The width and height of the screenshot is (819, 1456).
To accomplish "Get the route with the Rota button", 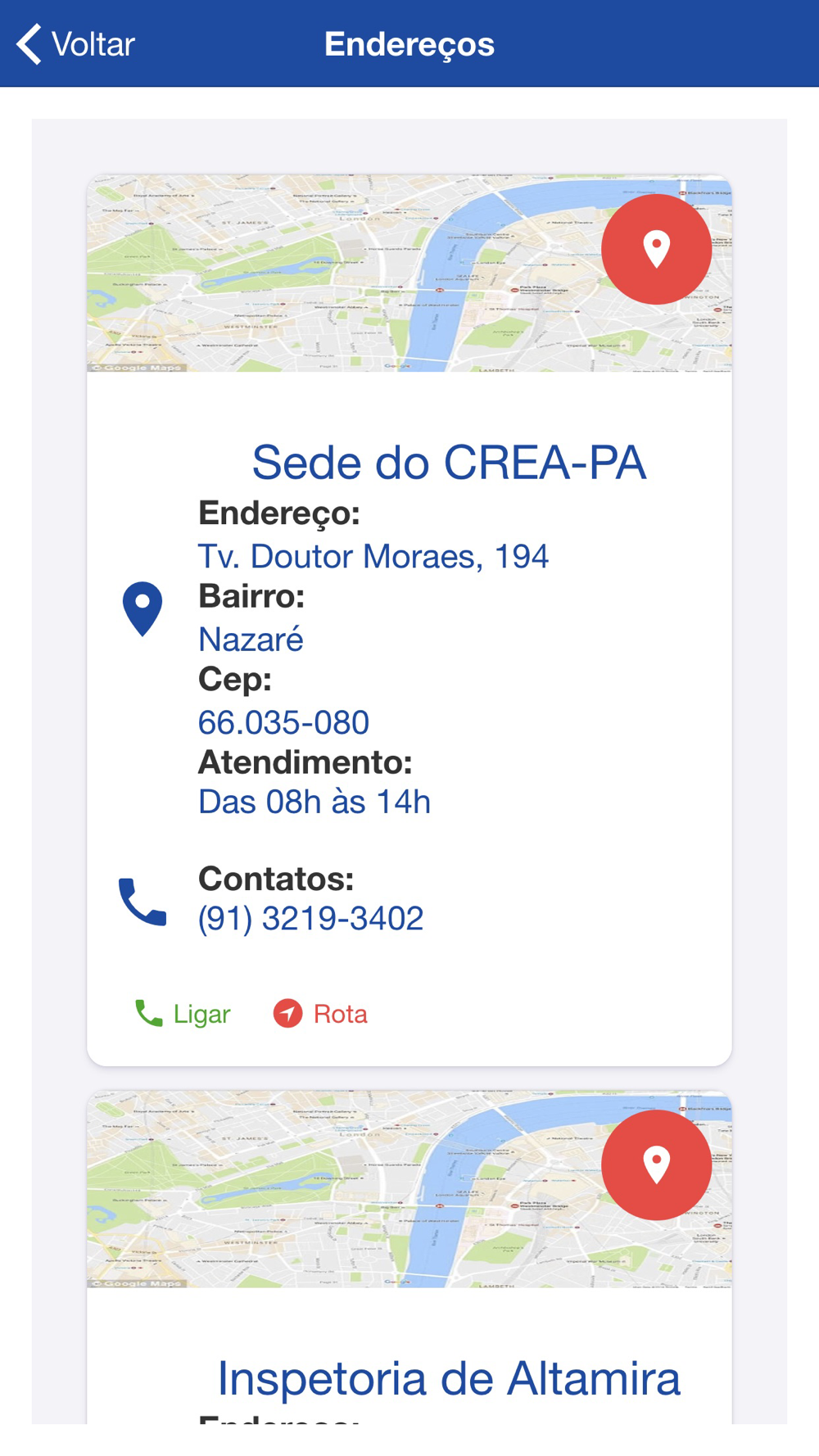I will click(x=320, y=1014).
